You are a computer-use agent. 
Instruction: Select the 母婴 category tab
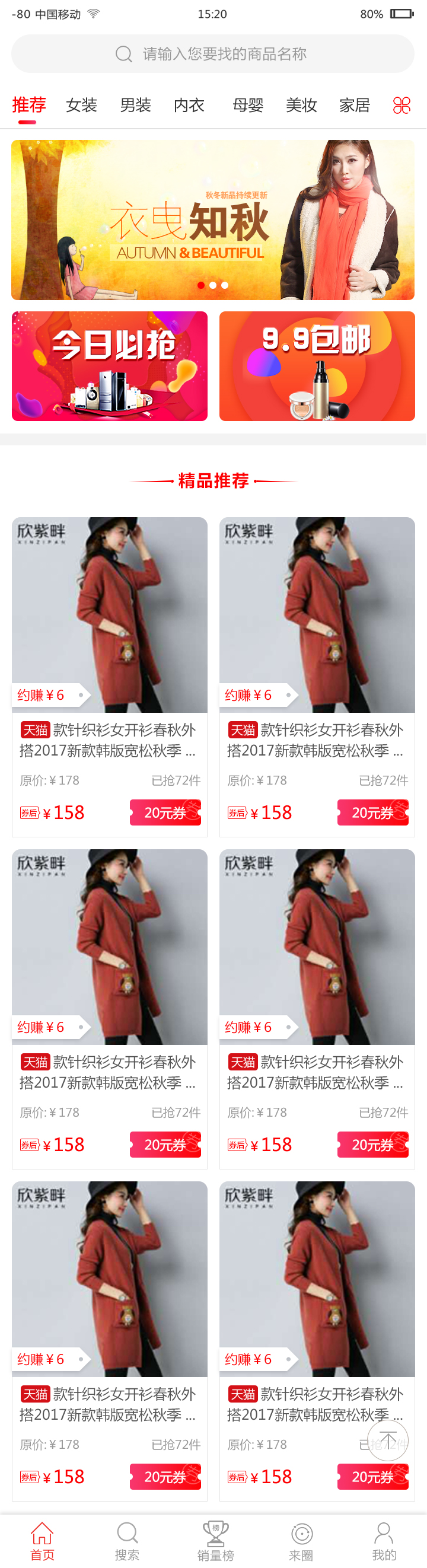pos(248,106)
